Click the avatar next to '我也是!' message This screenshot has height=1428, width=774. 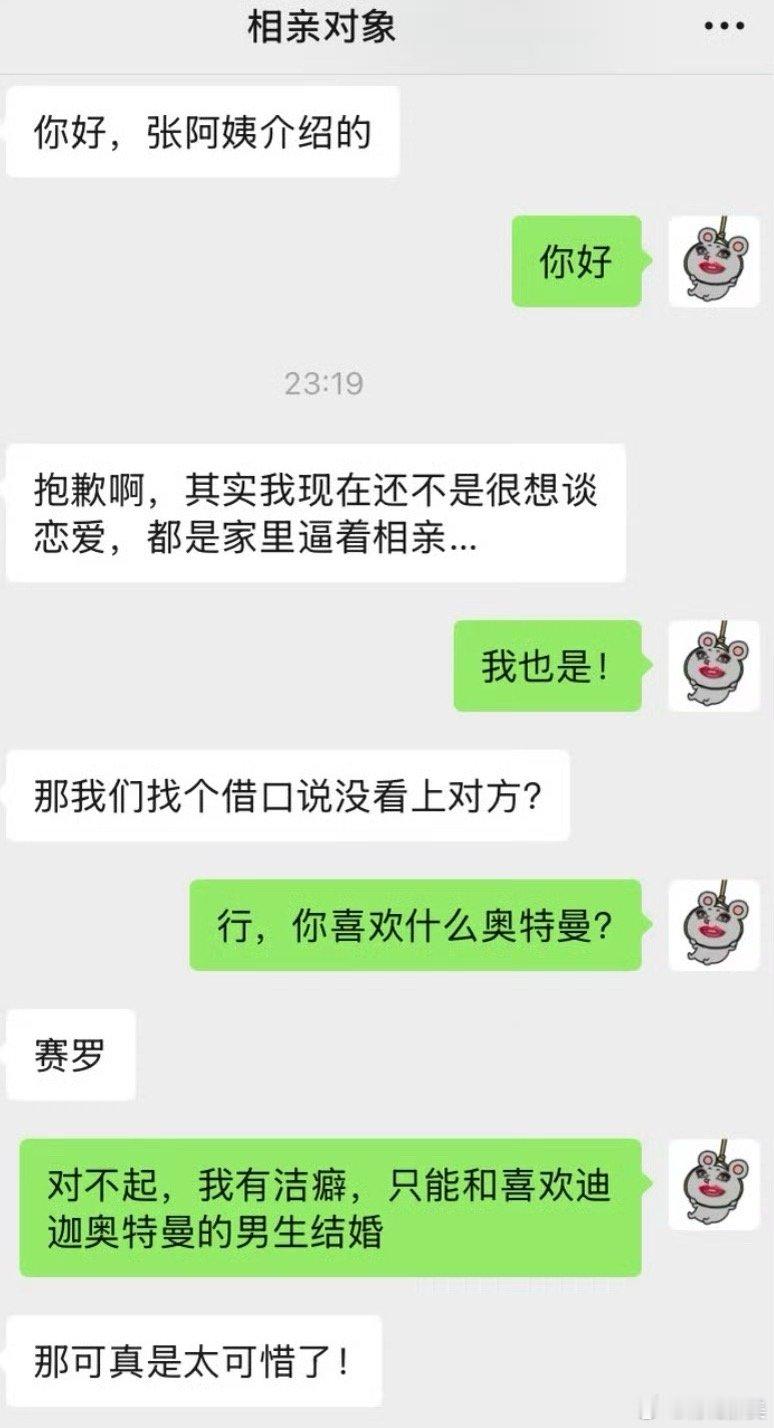[713, 662]
